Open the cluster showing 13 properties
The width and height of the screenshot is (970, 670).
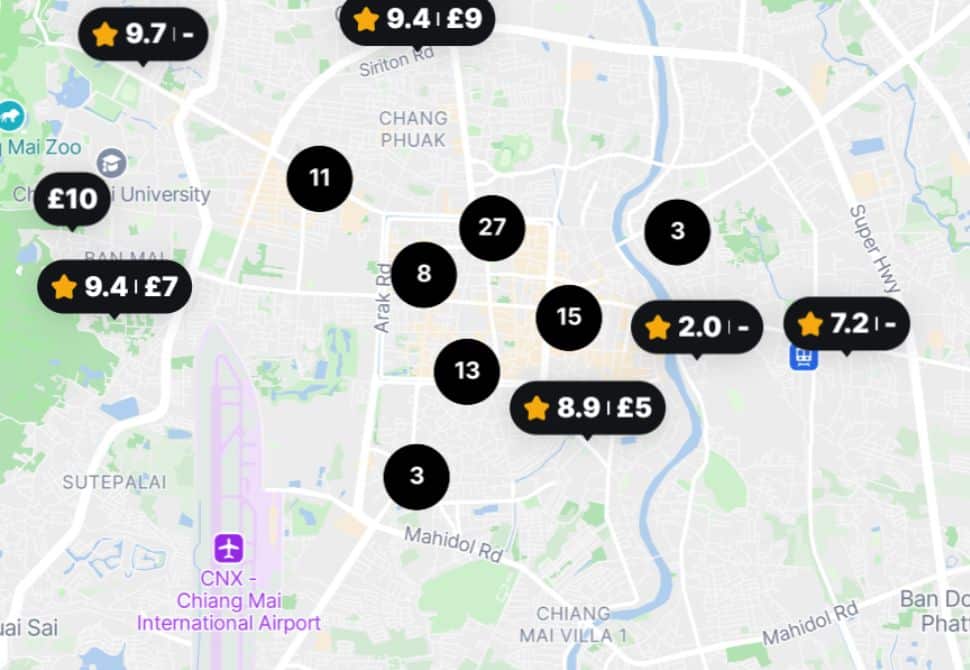467,371
